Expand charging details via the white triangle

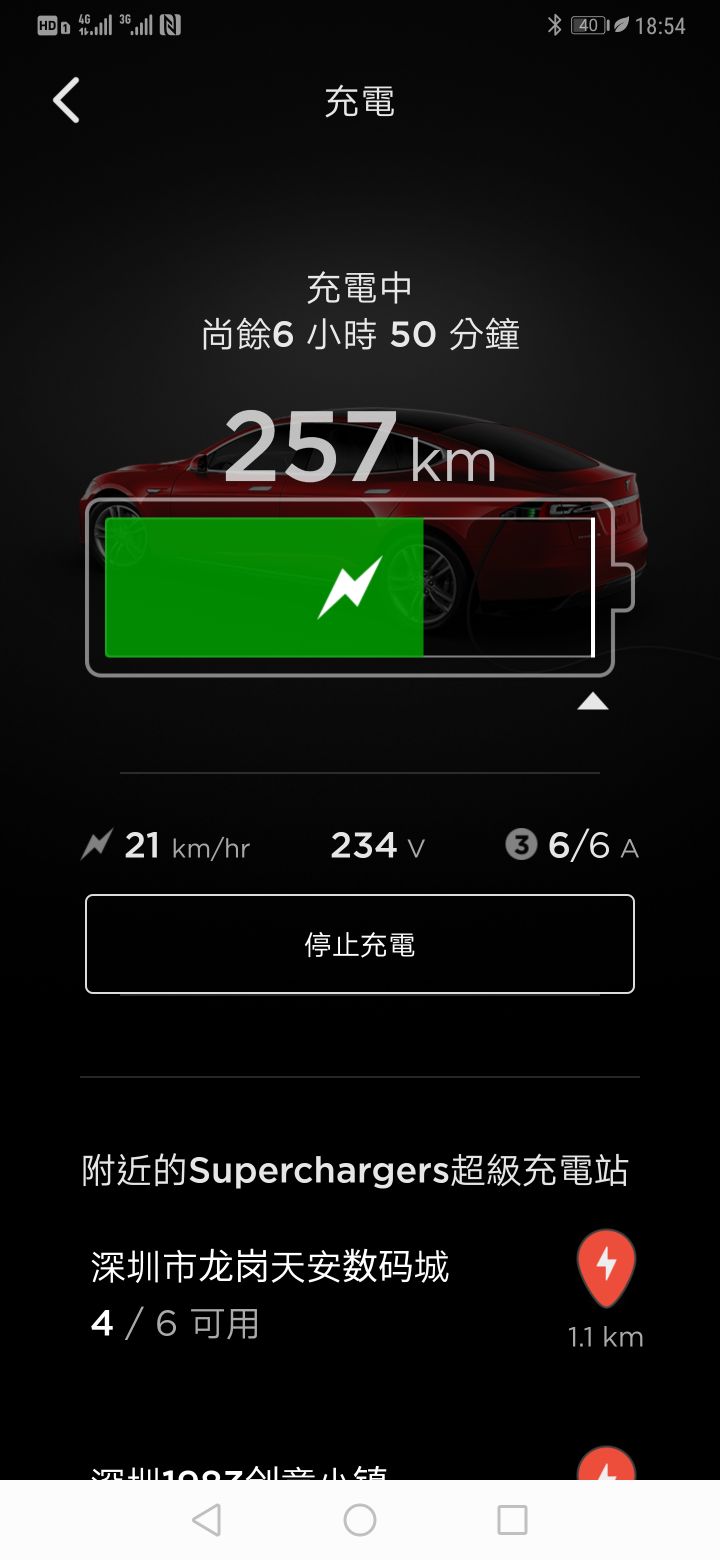point(594,701)
